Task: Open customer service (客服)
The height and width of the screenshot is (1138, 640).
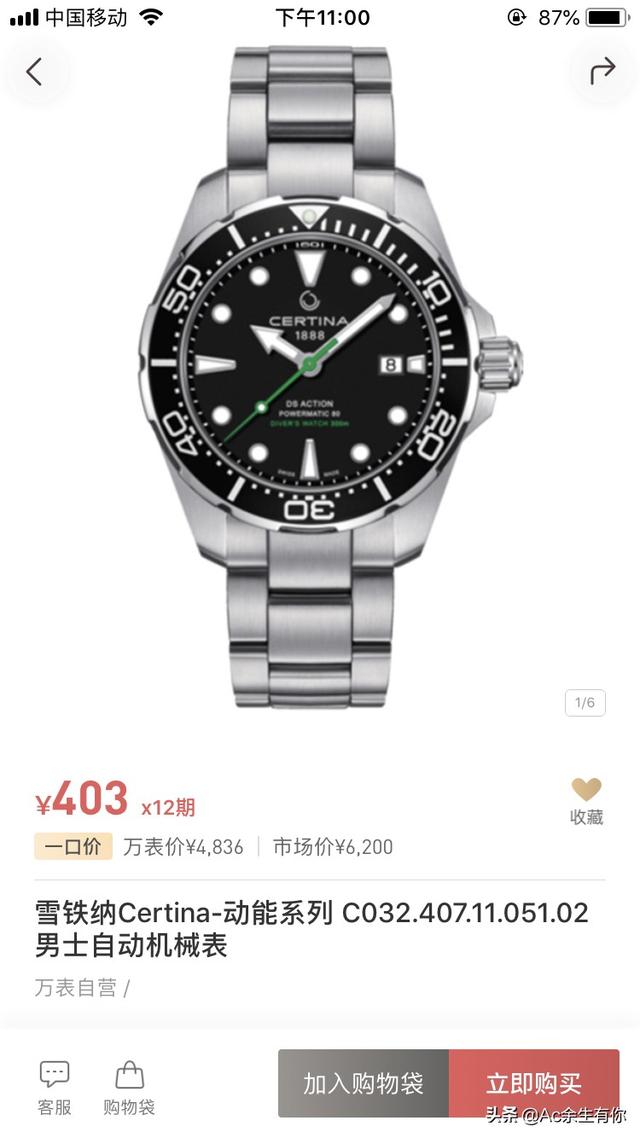Action: [54, 1087]
